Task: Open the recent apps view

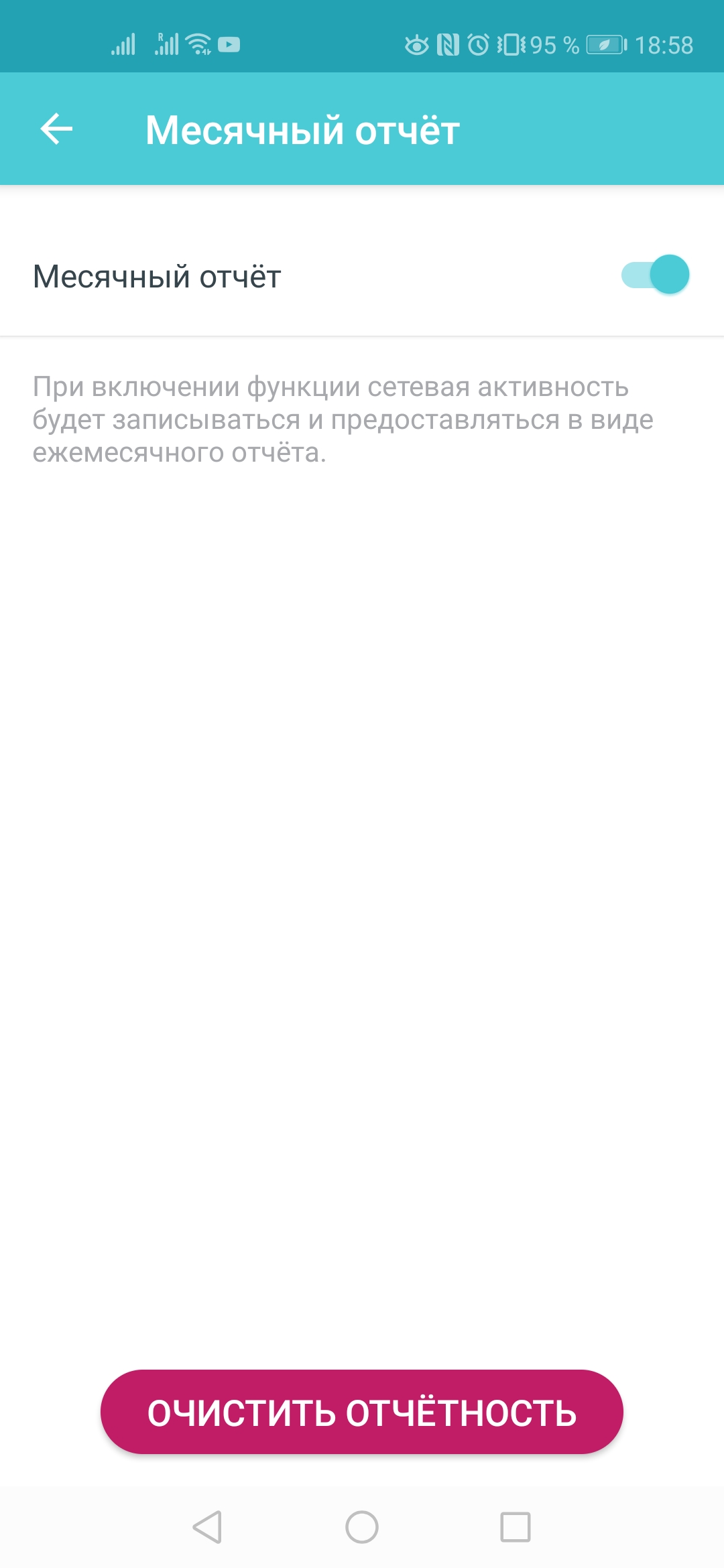Action: pos(515,1527)
